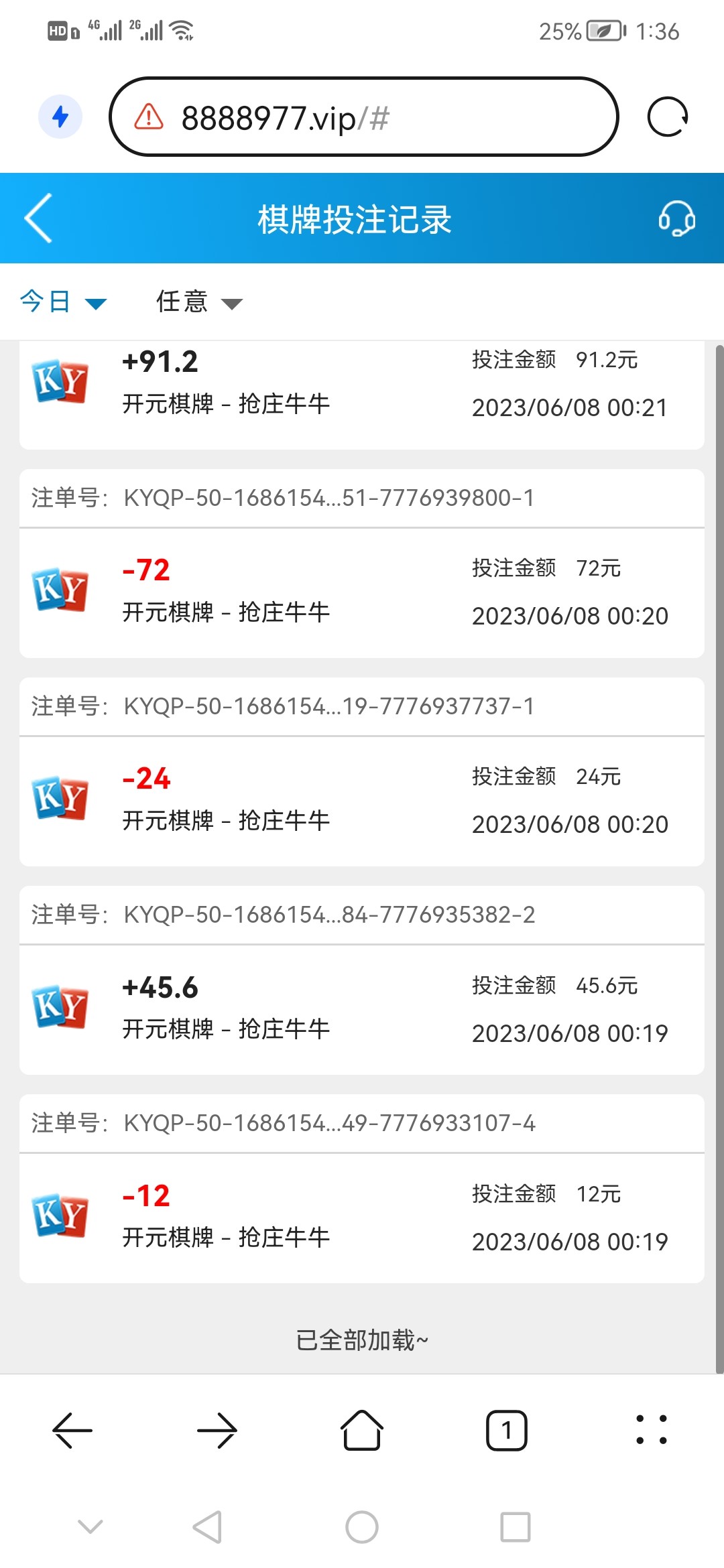The width and height of the screenshot is (724, 1568).
Task: Open the -72 bet record at 00:20
Action: tap(361, 592)
